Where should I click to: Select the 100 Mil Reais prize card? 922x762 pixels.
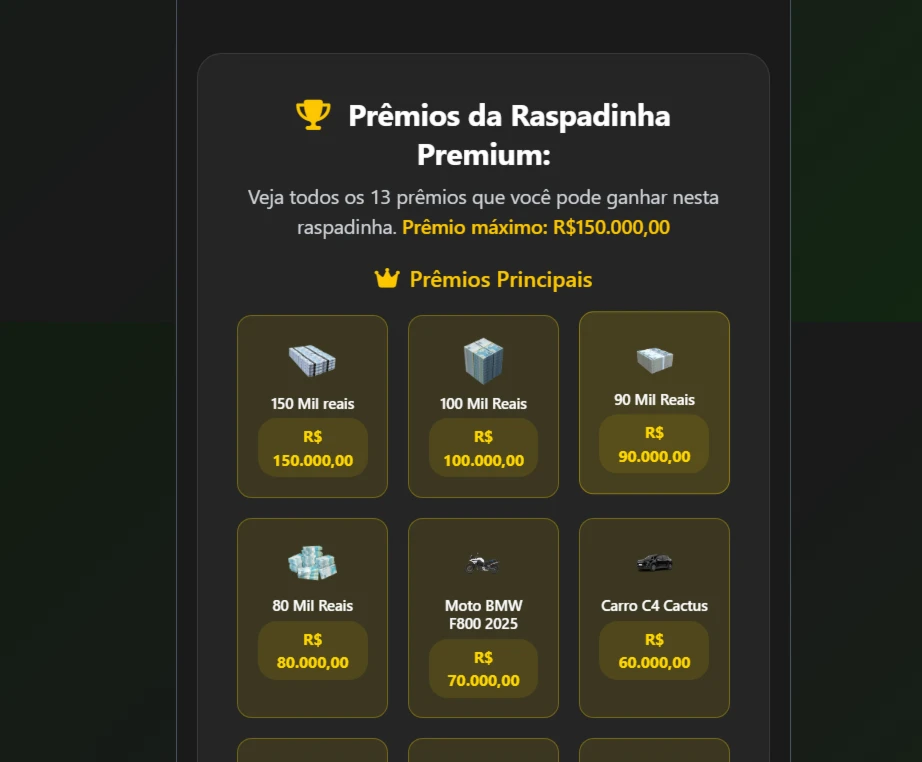(483, 405)
